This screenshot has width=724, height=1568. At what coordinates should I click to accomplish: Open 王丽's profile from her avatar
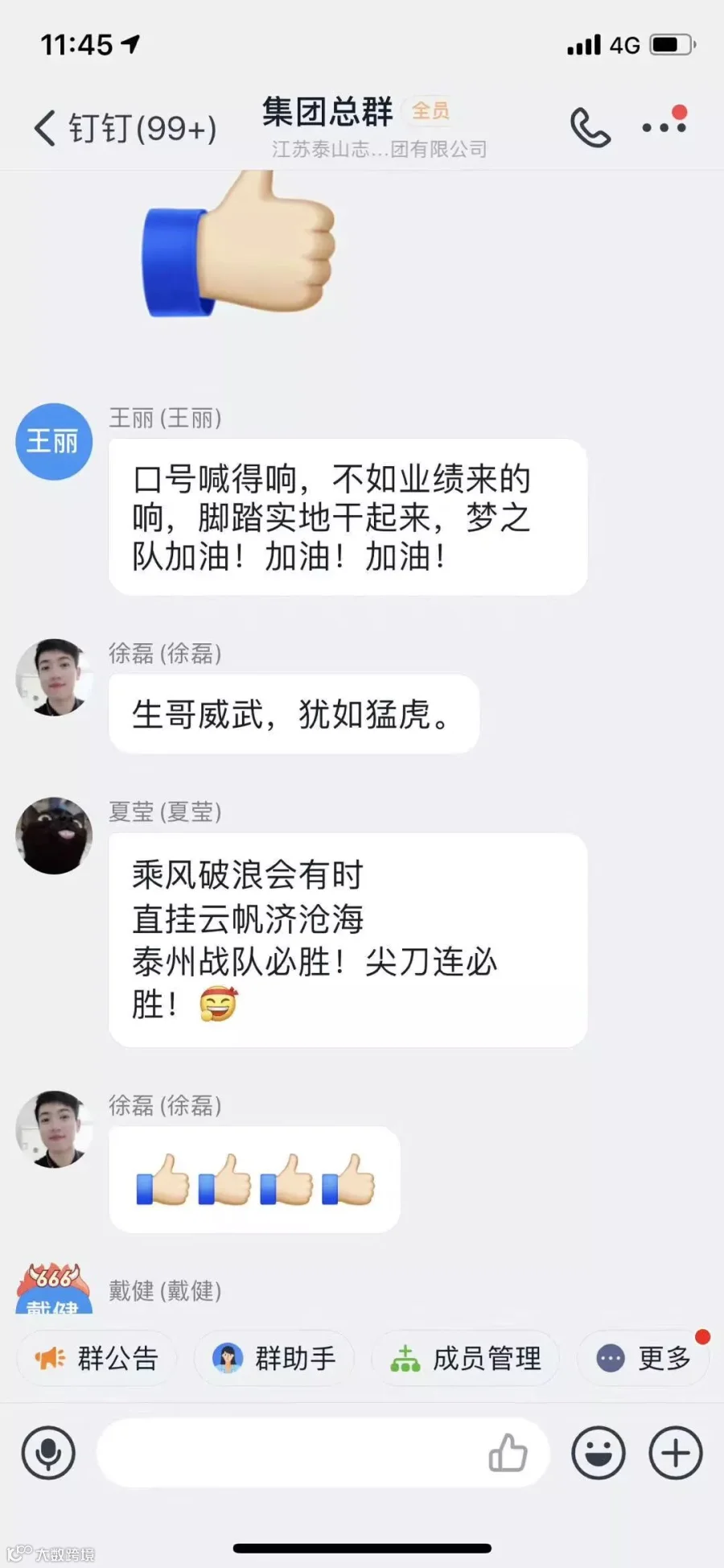coord(54,442)
